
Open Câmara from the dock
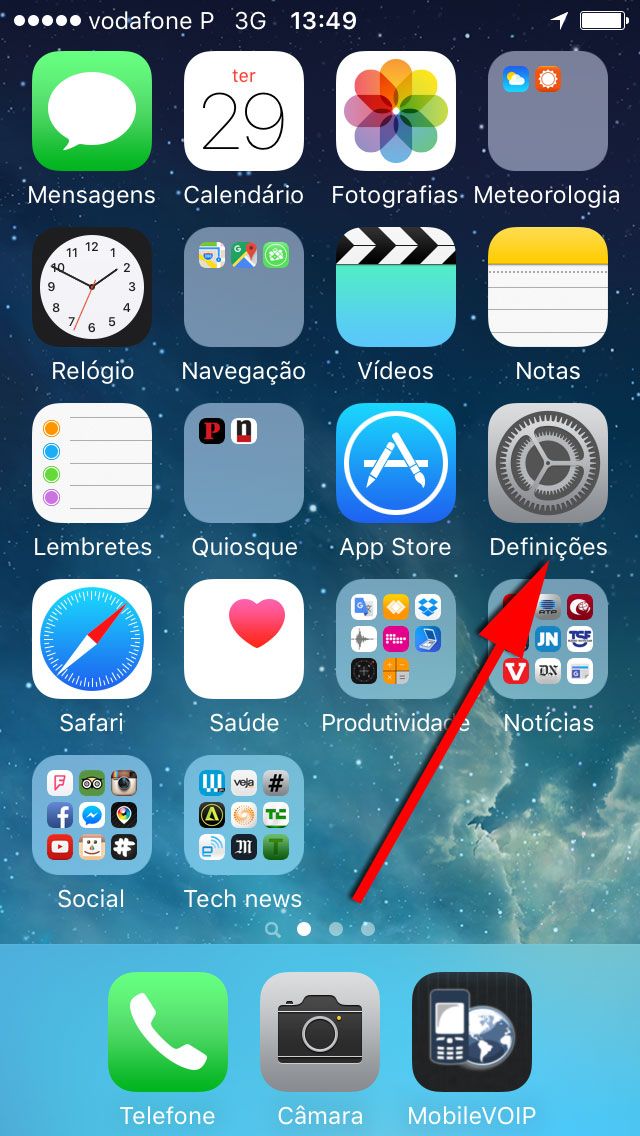(x=320, y=1032)
